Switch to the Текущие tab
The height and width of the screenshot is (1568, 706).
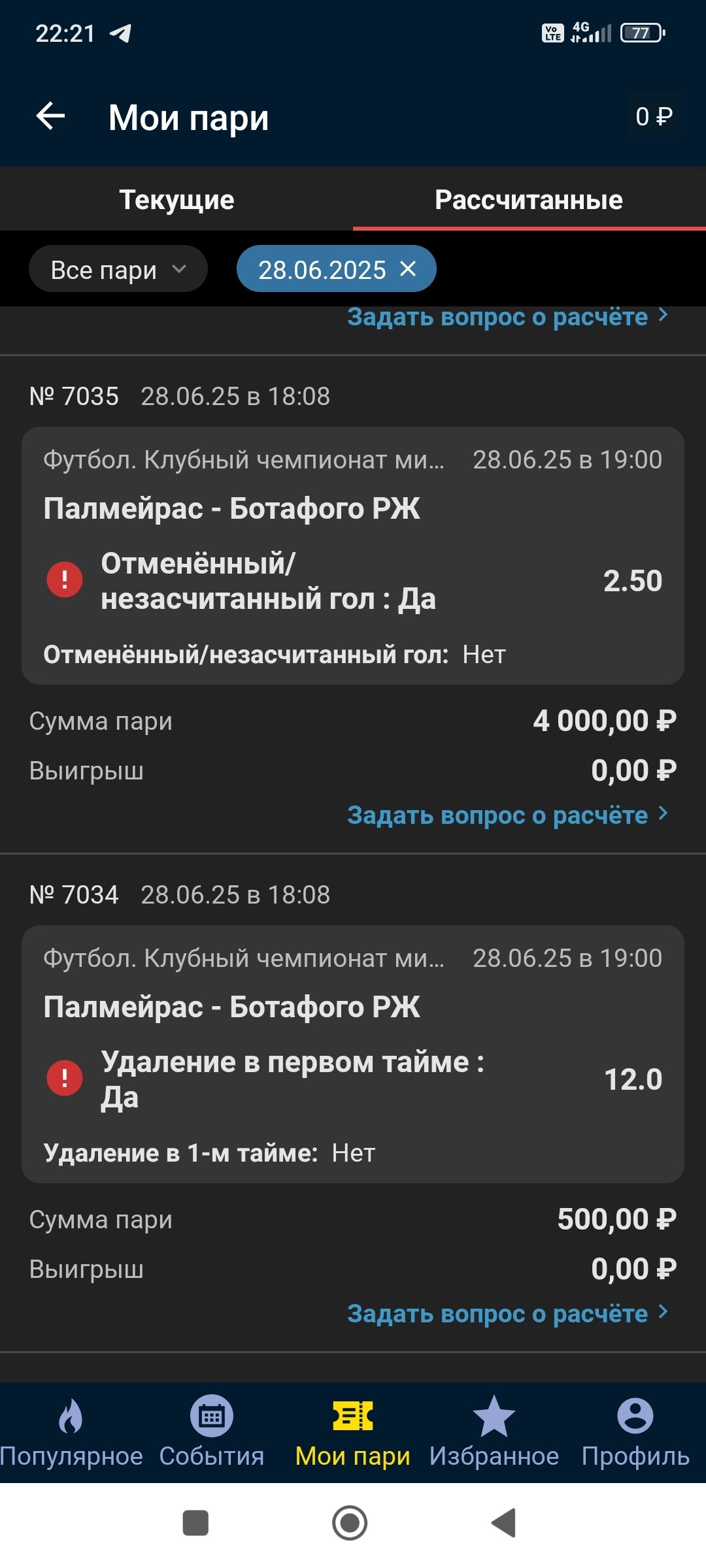click(176, 200)
